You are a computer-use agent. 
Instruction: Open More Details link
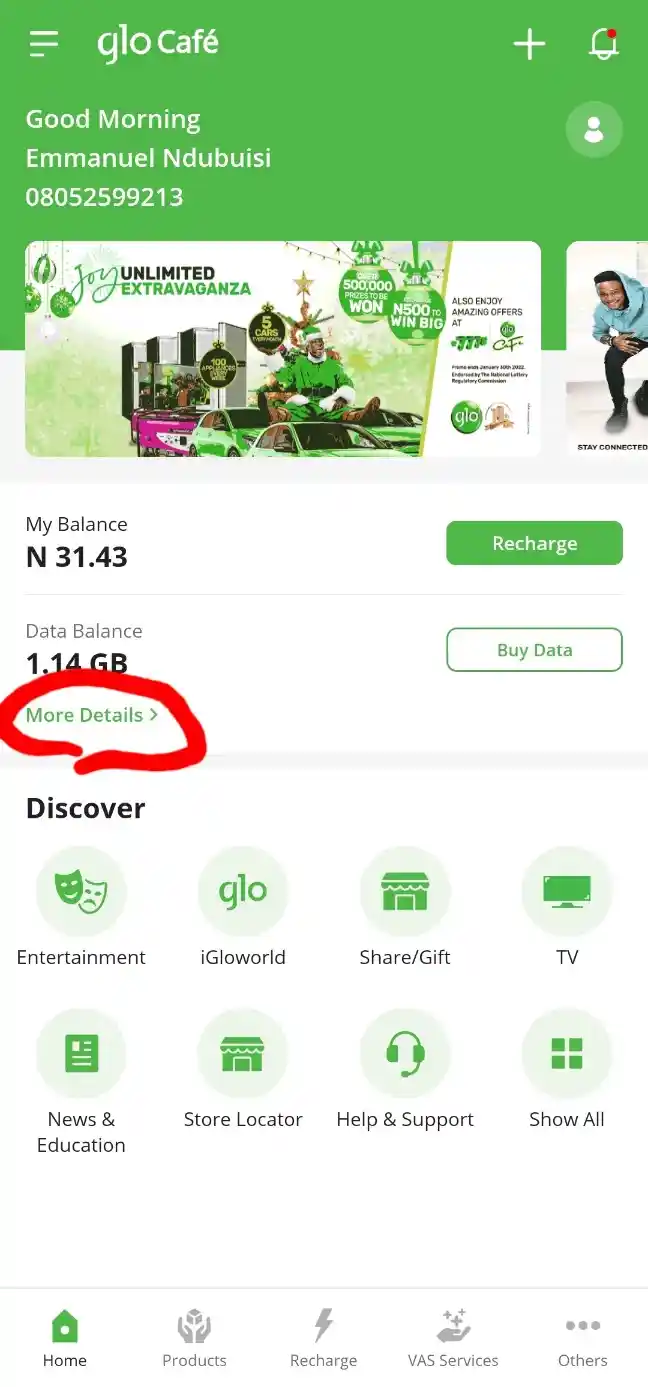(x=92, y=715)
